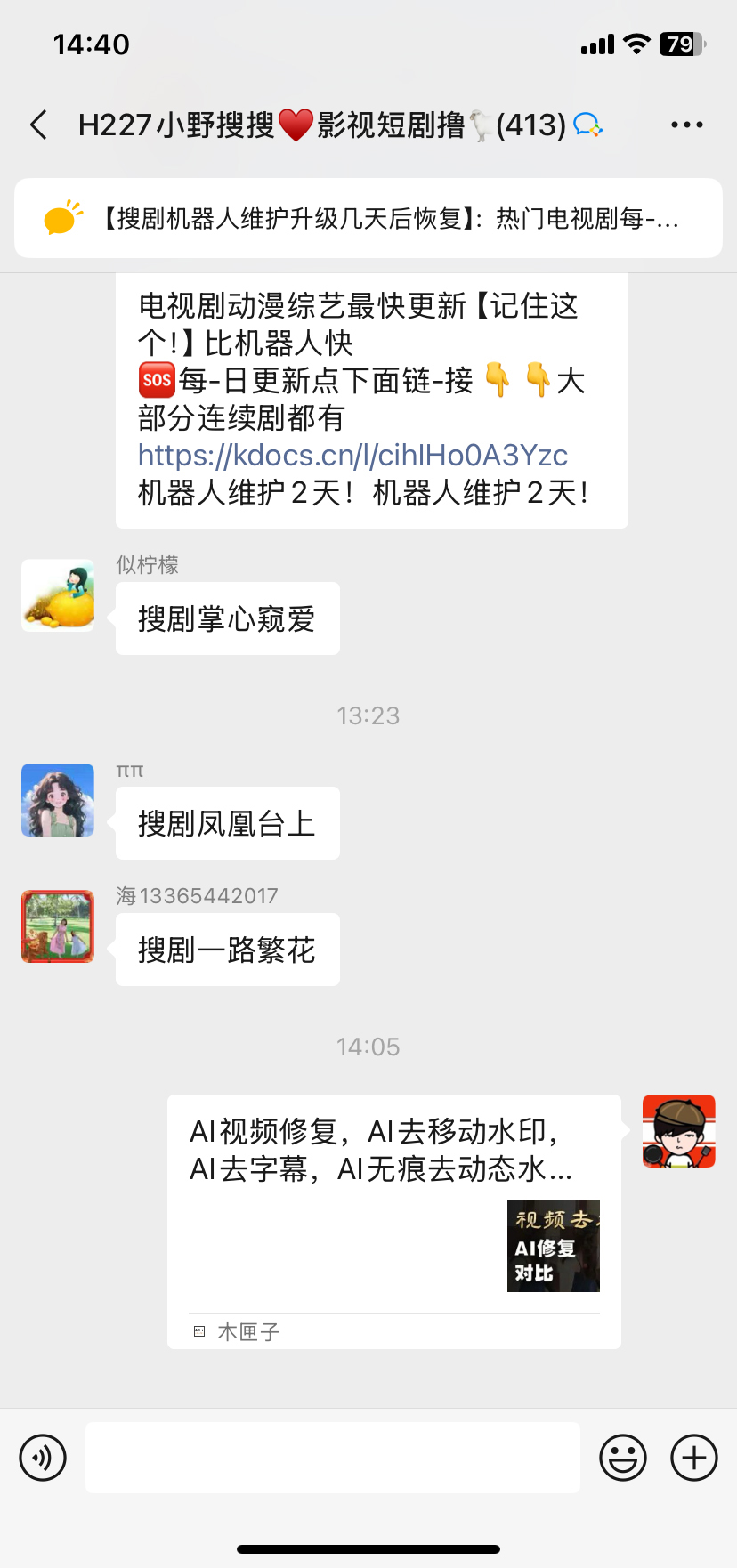Focus the message text field

pos(332,1458)
